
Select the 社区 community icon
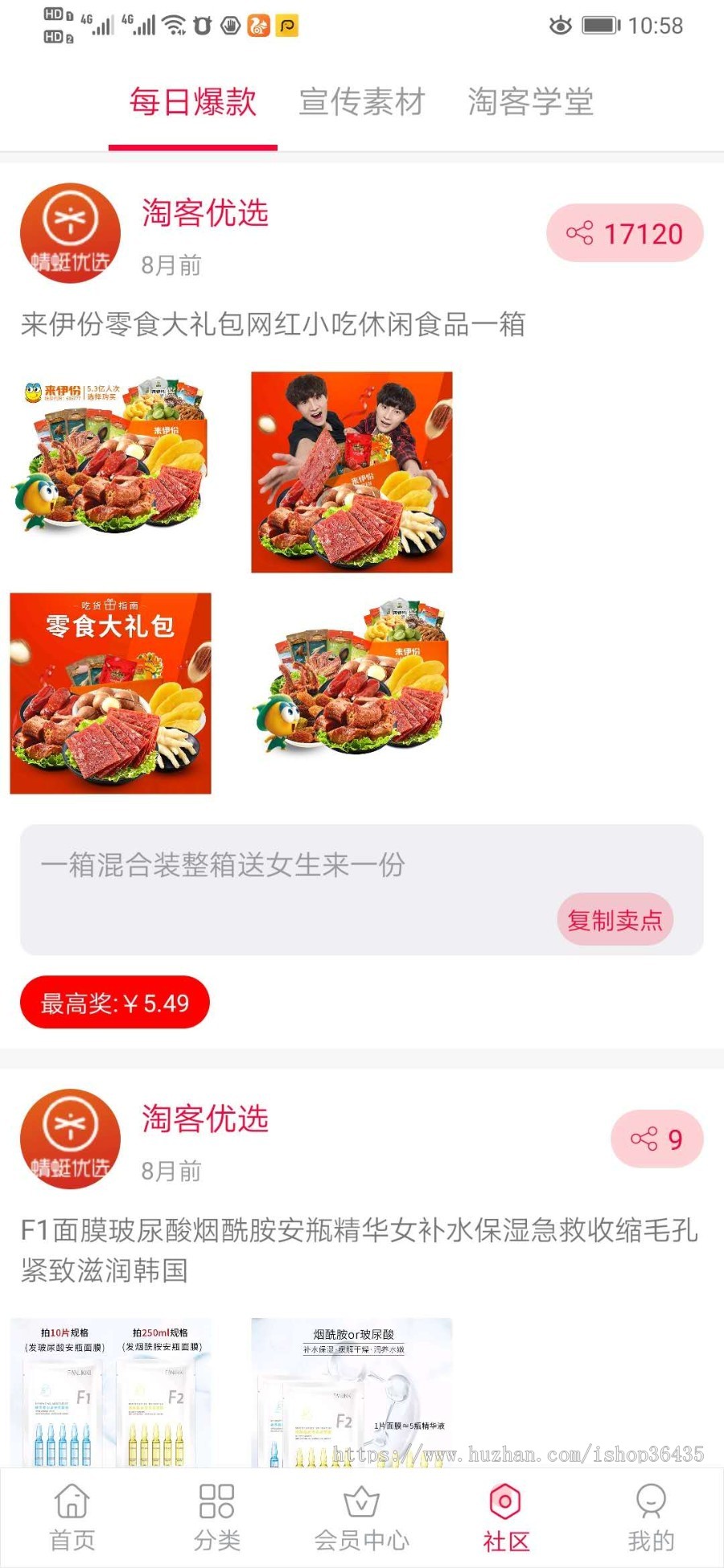point(505,1516)
